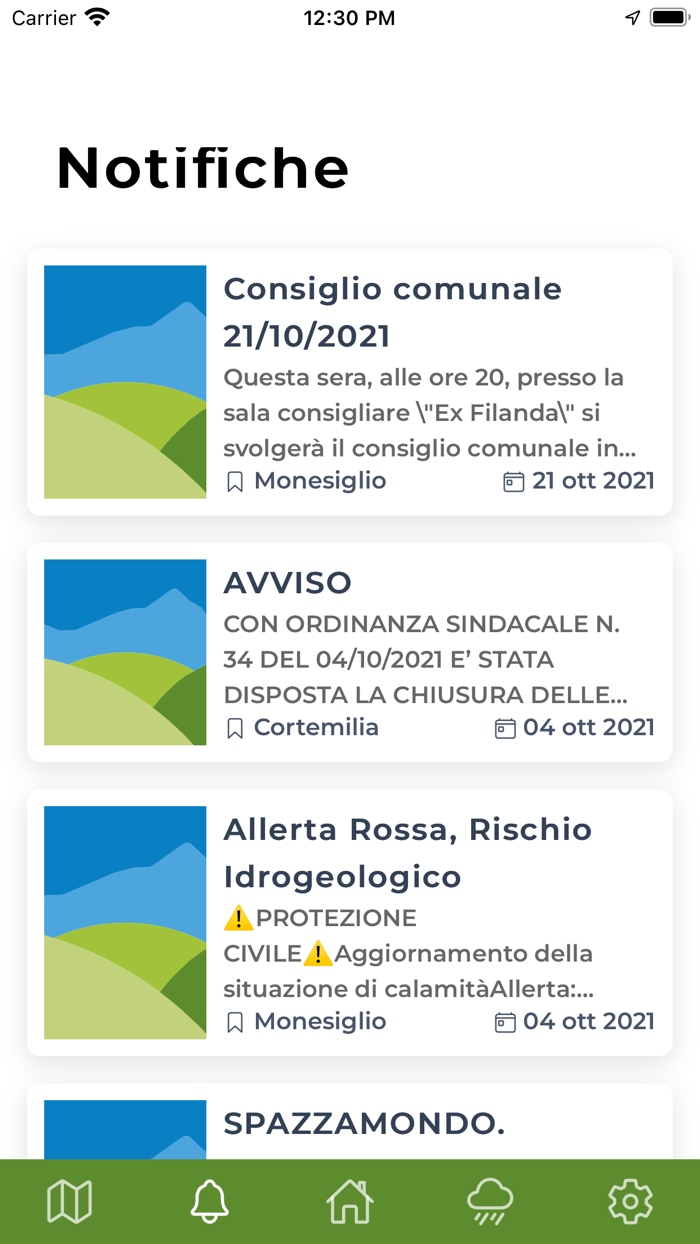Switch to the map tab
Screen dimensions: 700x1244
[x=70, y=1201]
